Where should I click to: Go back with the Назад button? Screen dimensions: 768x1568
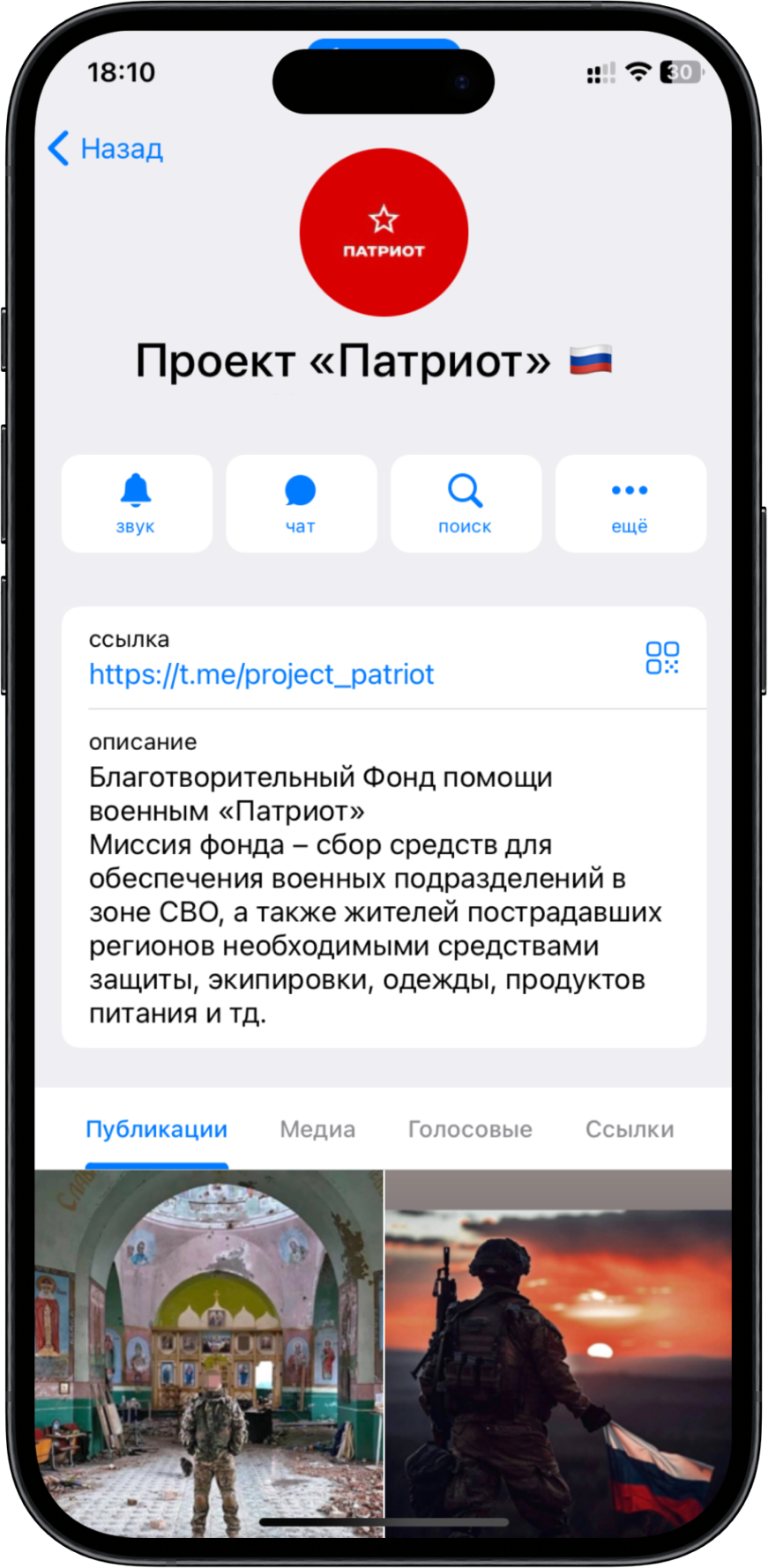[x=107, y=149]
